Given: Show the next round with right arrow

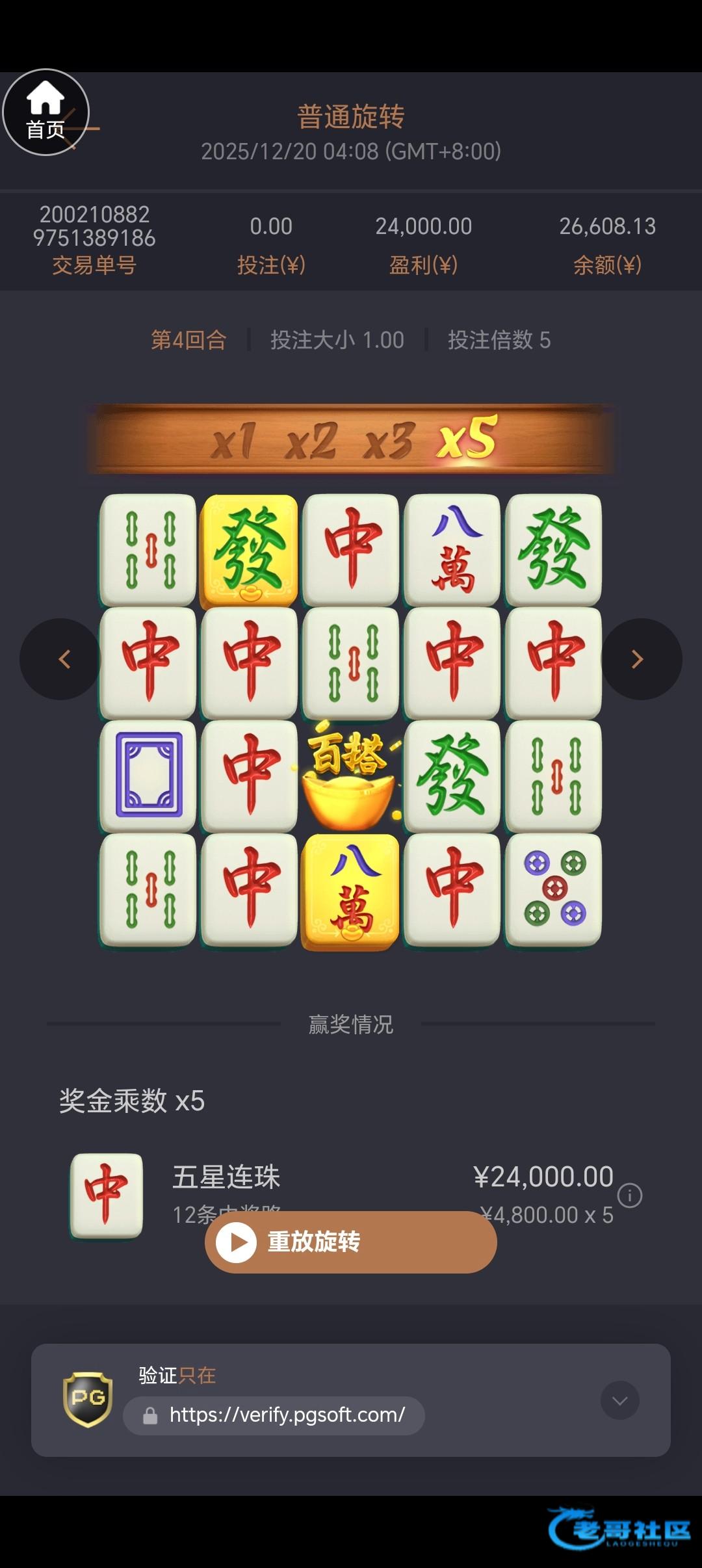Looking at the screenshot, I should point(640,659).
